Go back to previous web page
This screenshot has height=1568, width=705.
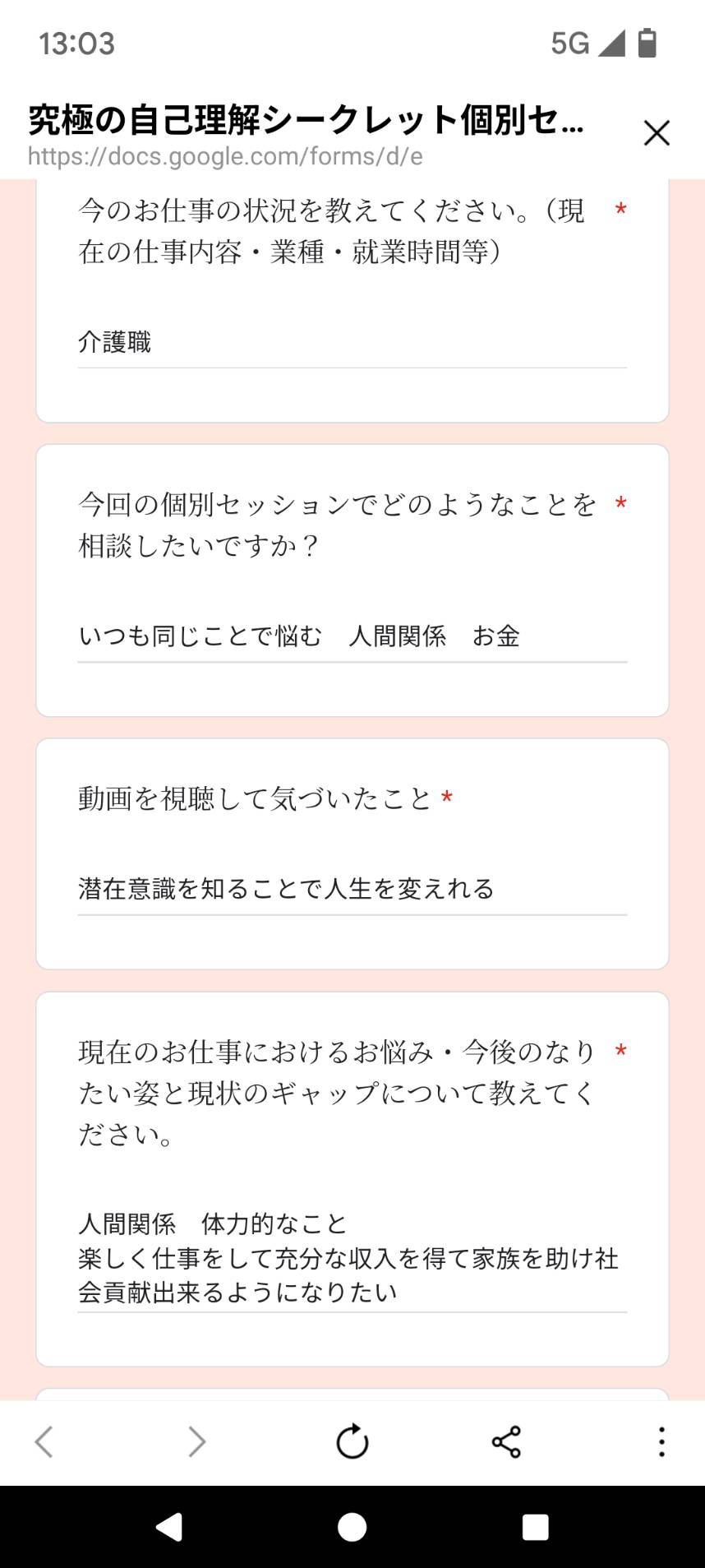(x=44, y=1441)
